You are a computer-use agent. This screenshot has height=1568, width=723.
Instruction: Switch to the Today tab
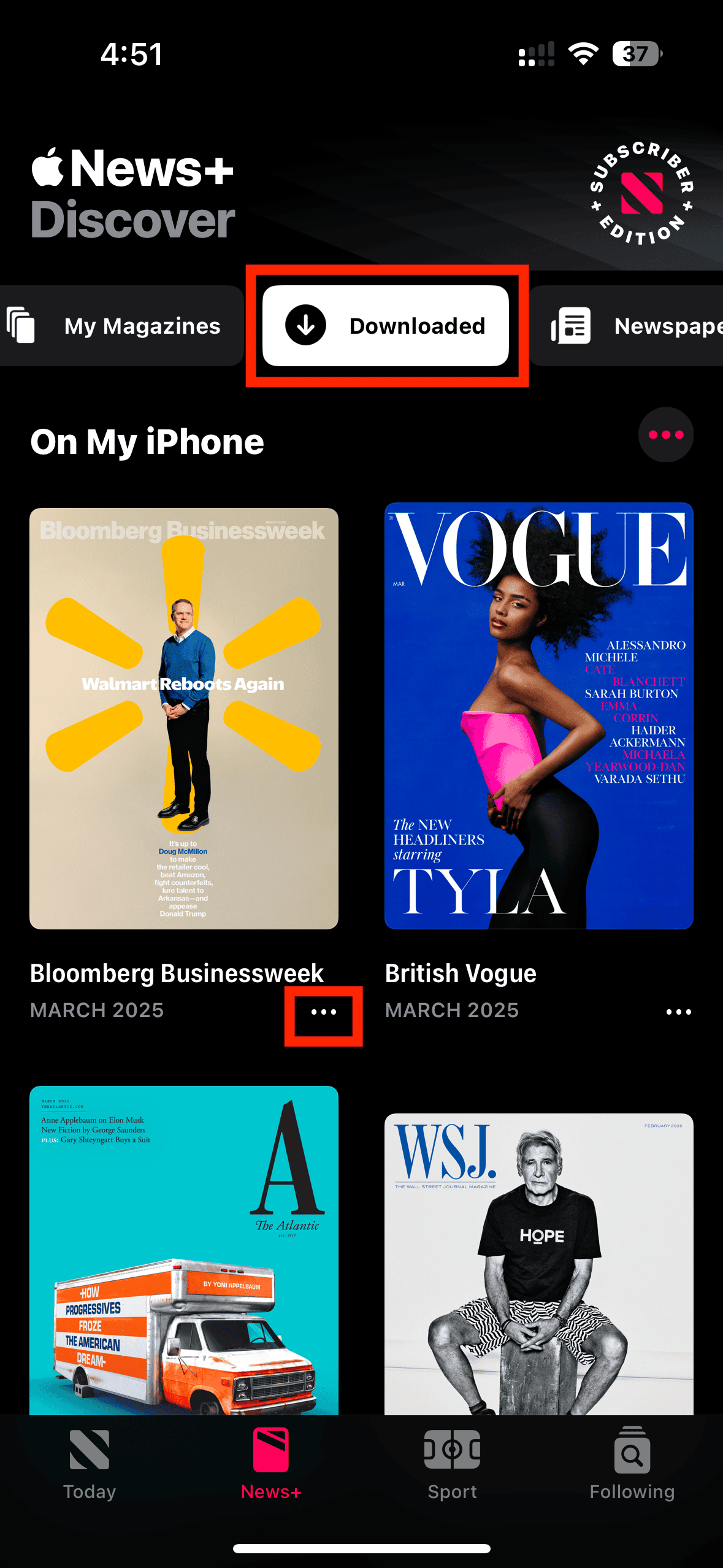point(90,1464)
